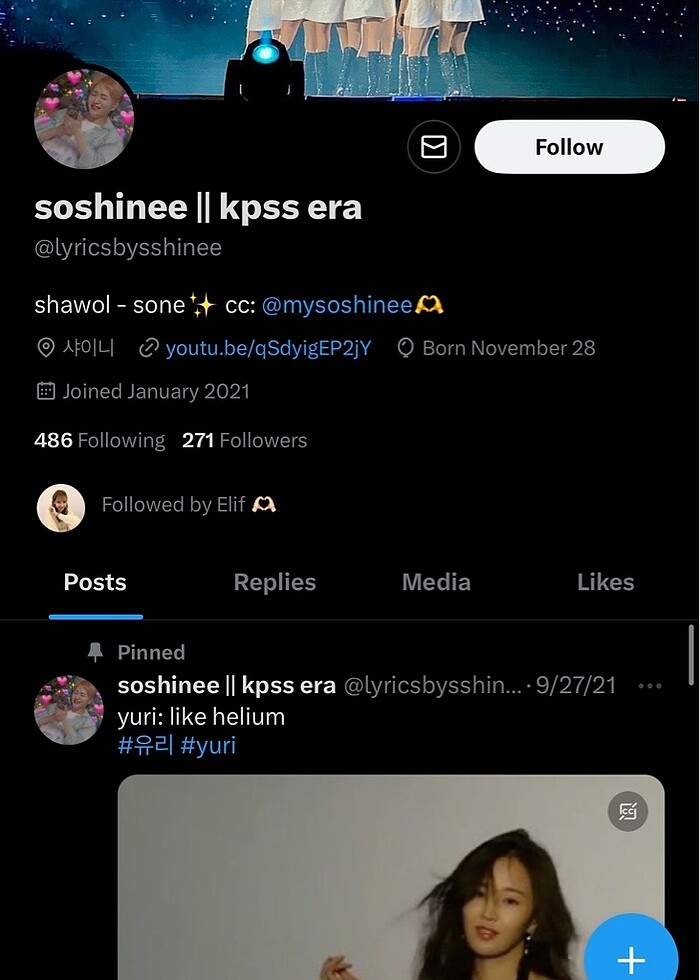Switch to the Media tab
This screenshot has width=700, height=980.
pyautogui.click(x=436, y=582)
